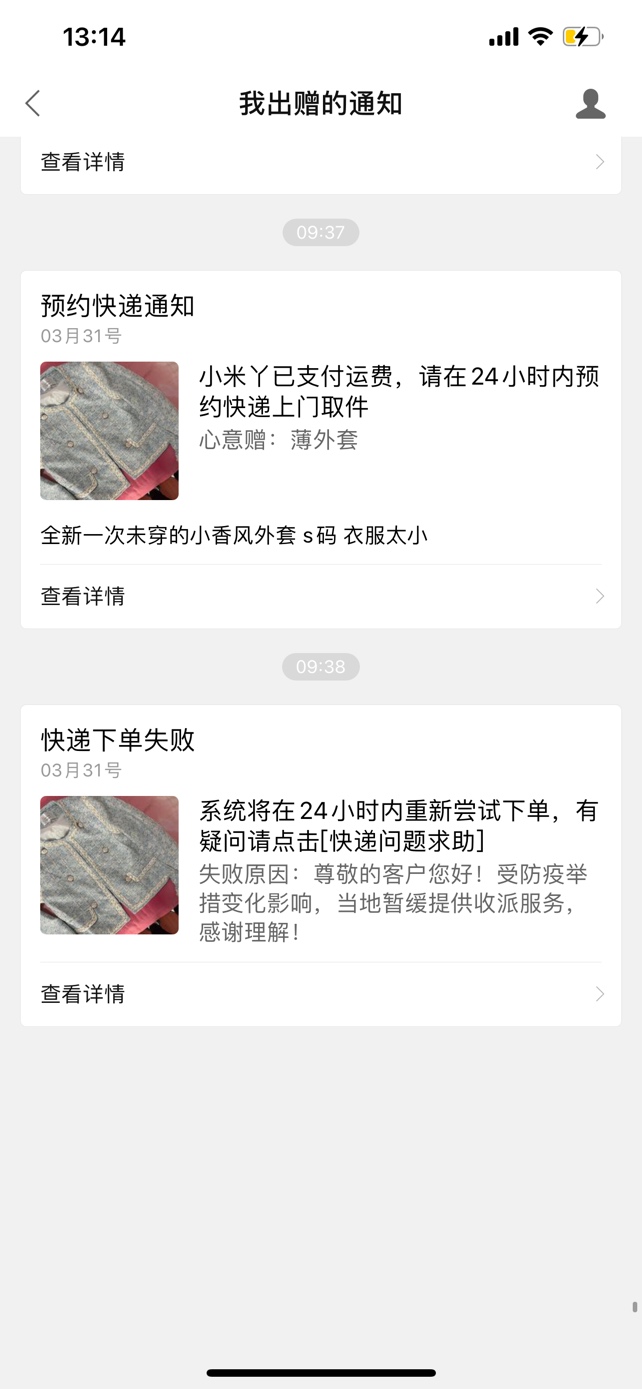Open 查看详情 under 快递下单失败
The height and width of the screenshot is (1389, 642).
(x=321, y=994)
